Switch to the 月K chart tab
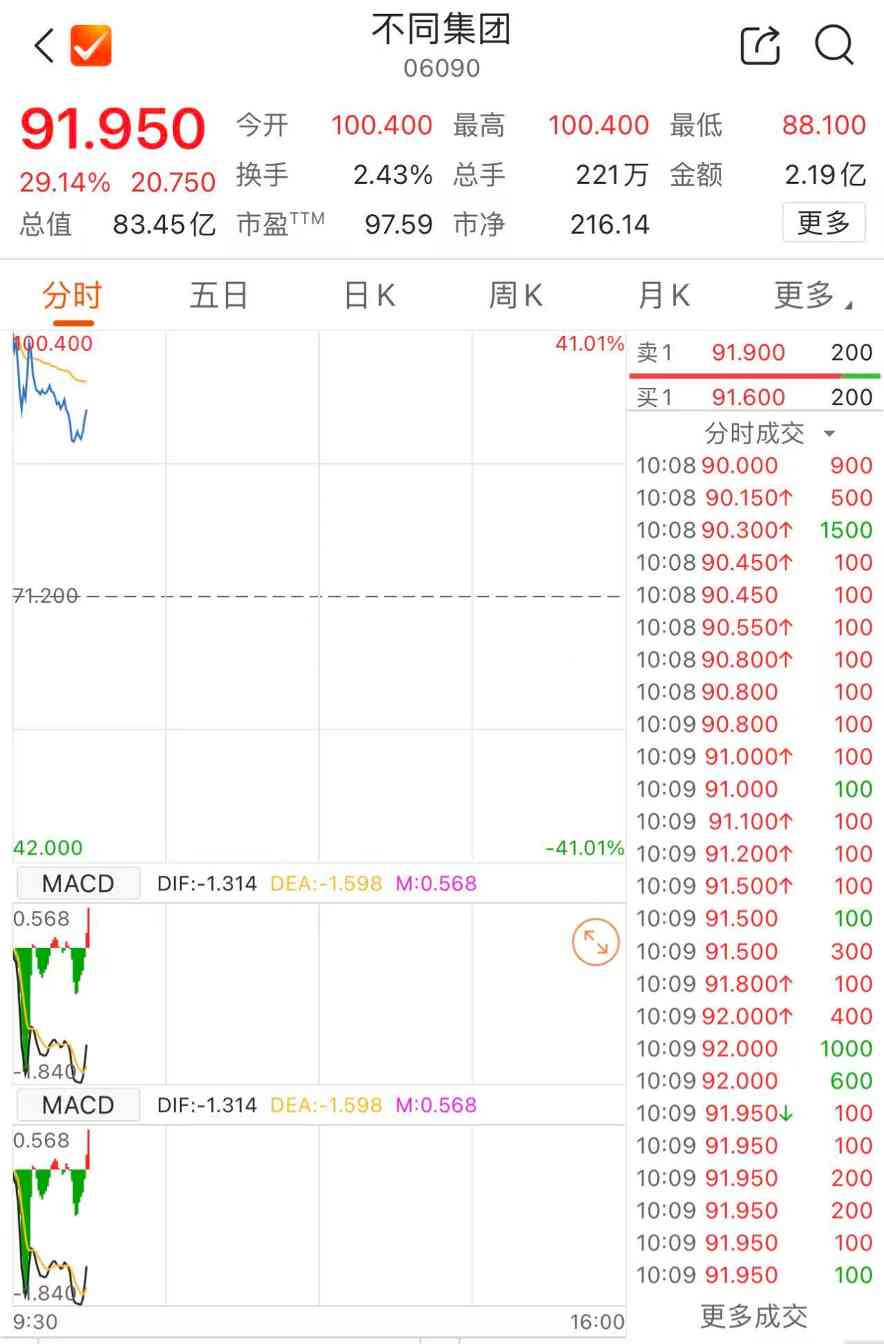 tap(665, 294)
